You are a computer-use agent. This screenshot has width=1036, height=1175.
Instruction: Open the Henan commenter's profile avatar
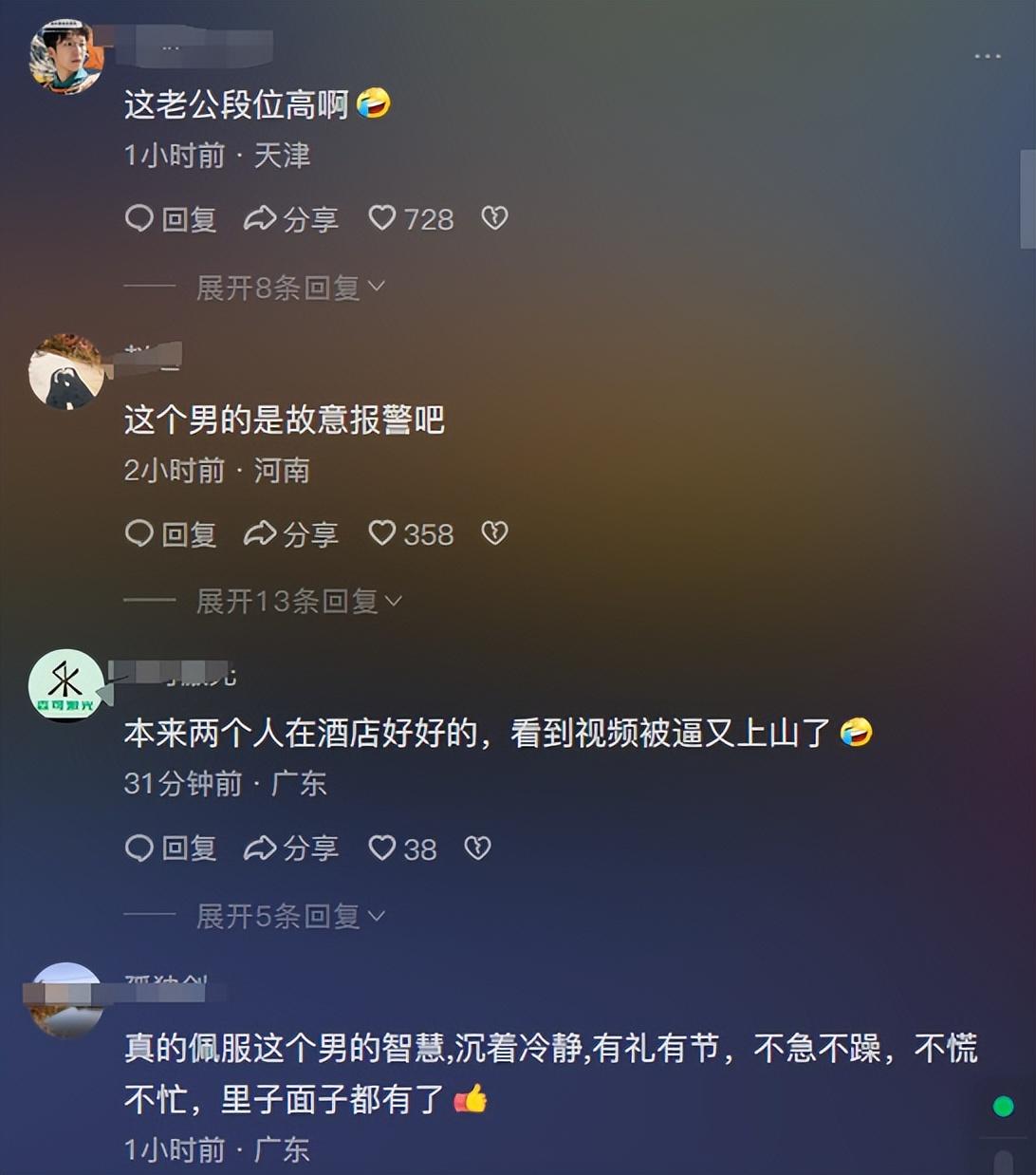[66, 372]
